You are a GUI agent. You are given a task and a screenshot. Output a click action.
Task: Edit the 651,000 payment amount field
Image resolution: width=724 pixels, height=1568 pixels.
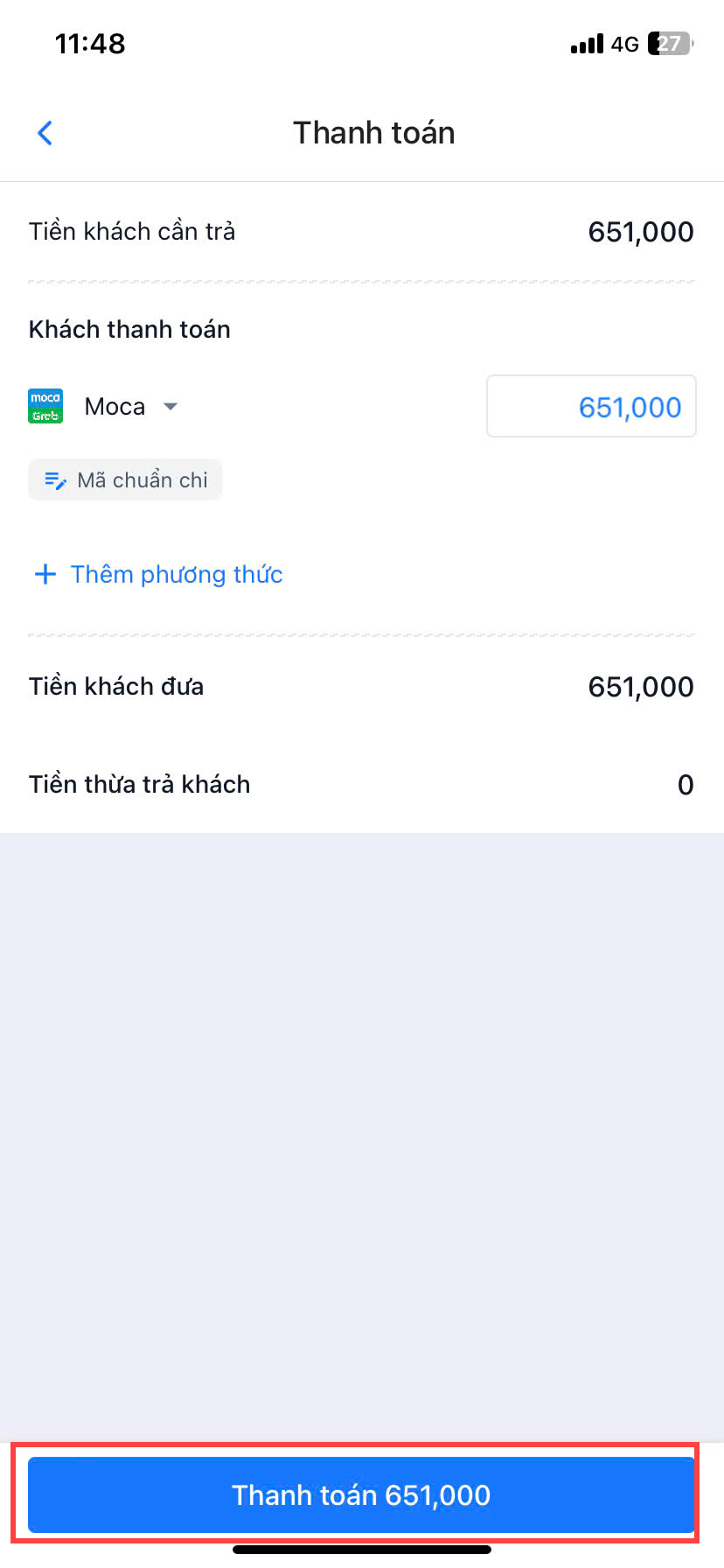click(591, 407)
